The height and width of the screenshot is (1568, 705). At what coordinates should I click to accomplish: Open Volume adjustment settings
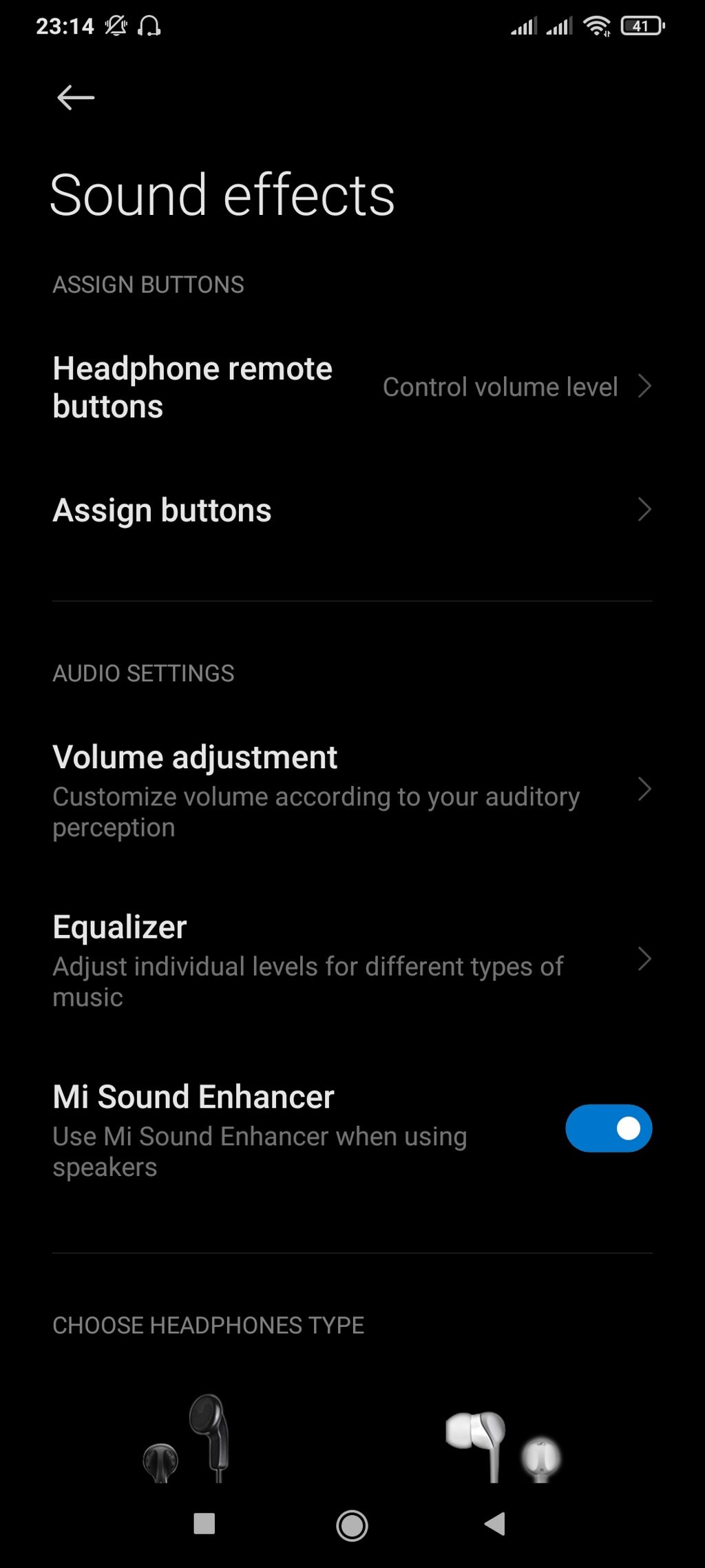(351, 790)
